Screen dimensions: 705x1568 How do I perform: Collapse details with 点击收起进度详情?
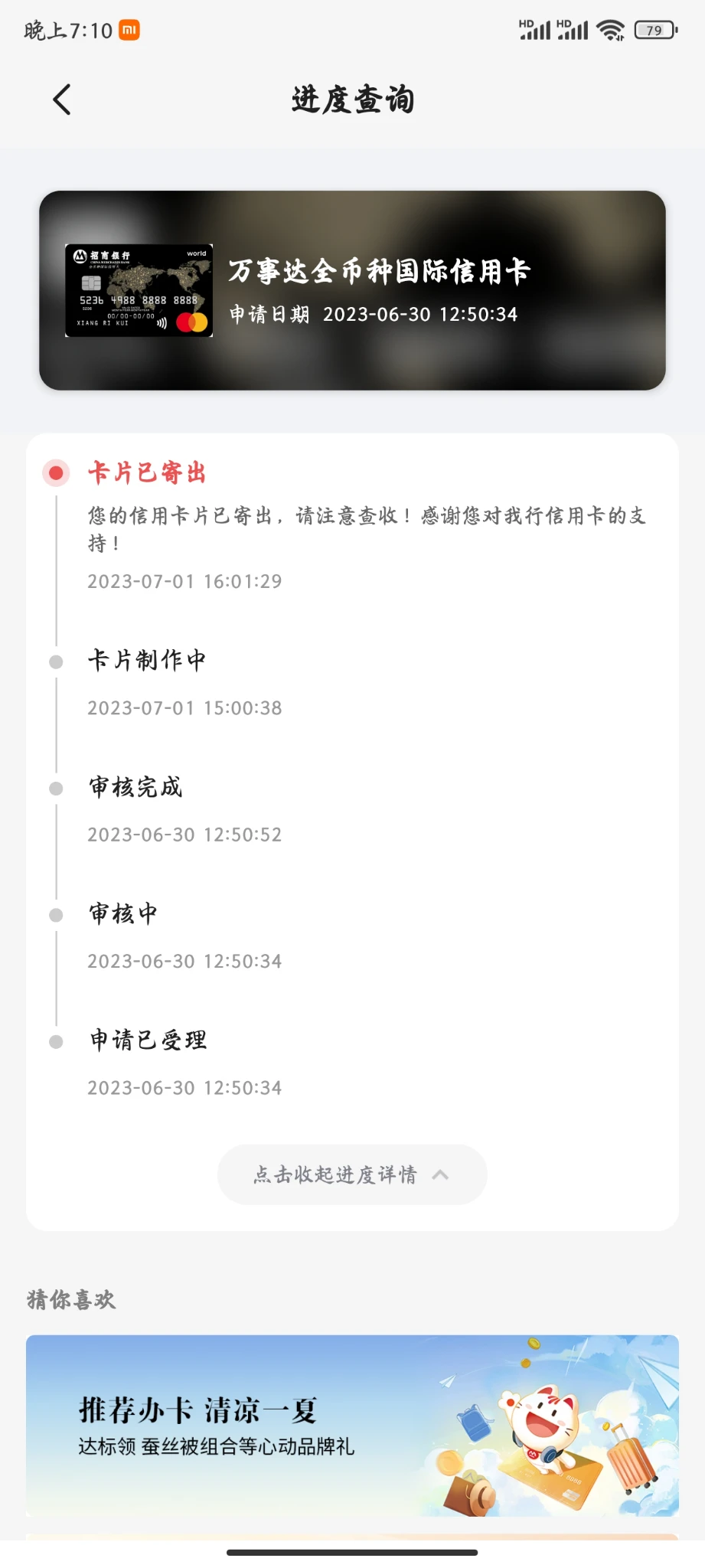coord(352,1174)
